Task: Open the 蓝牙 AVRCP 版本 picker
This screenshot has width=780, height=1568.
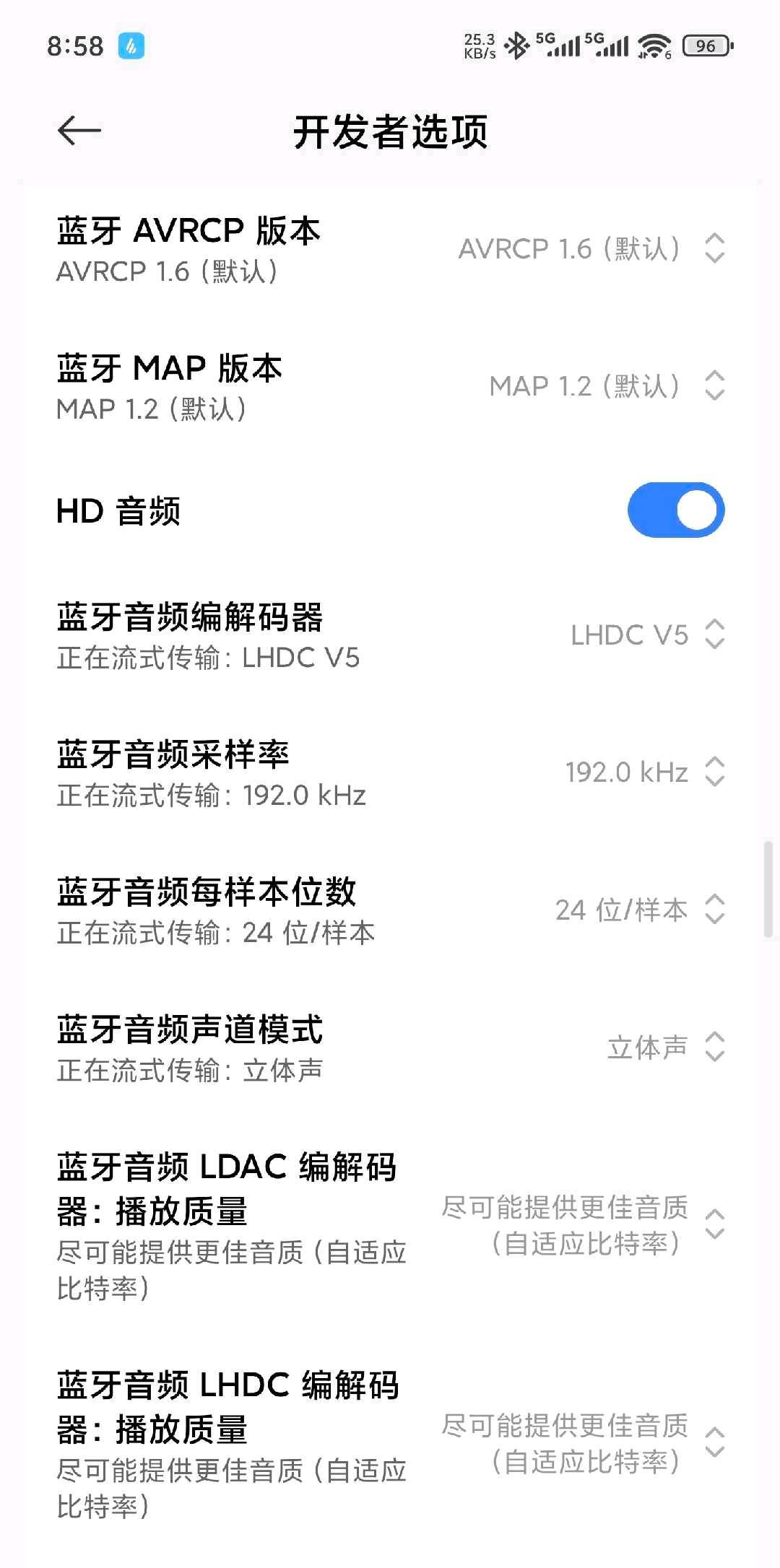Action: coord(390,249)
